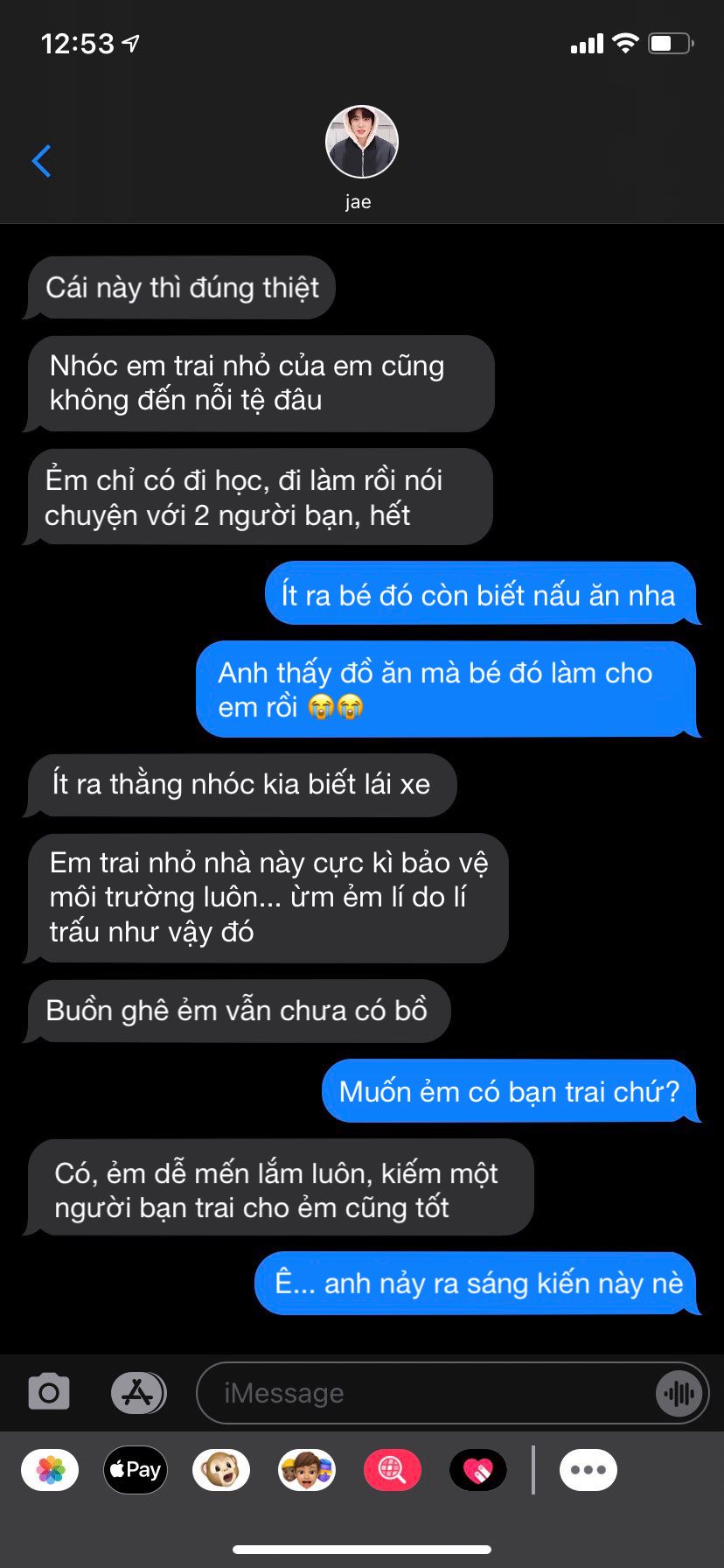Open the camera to take a photo
724x1568 pixels.
tap(49, 1391)
